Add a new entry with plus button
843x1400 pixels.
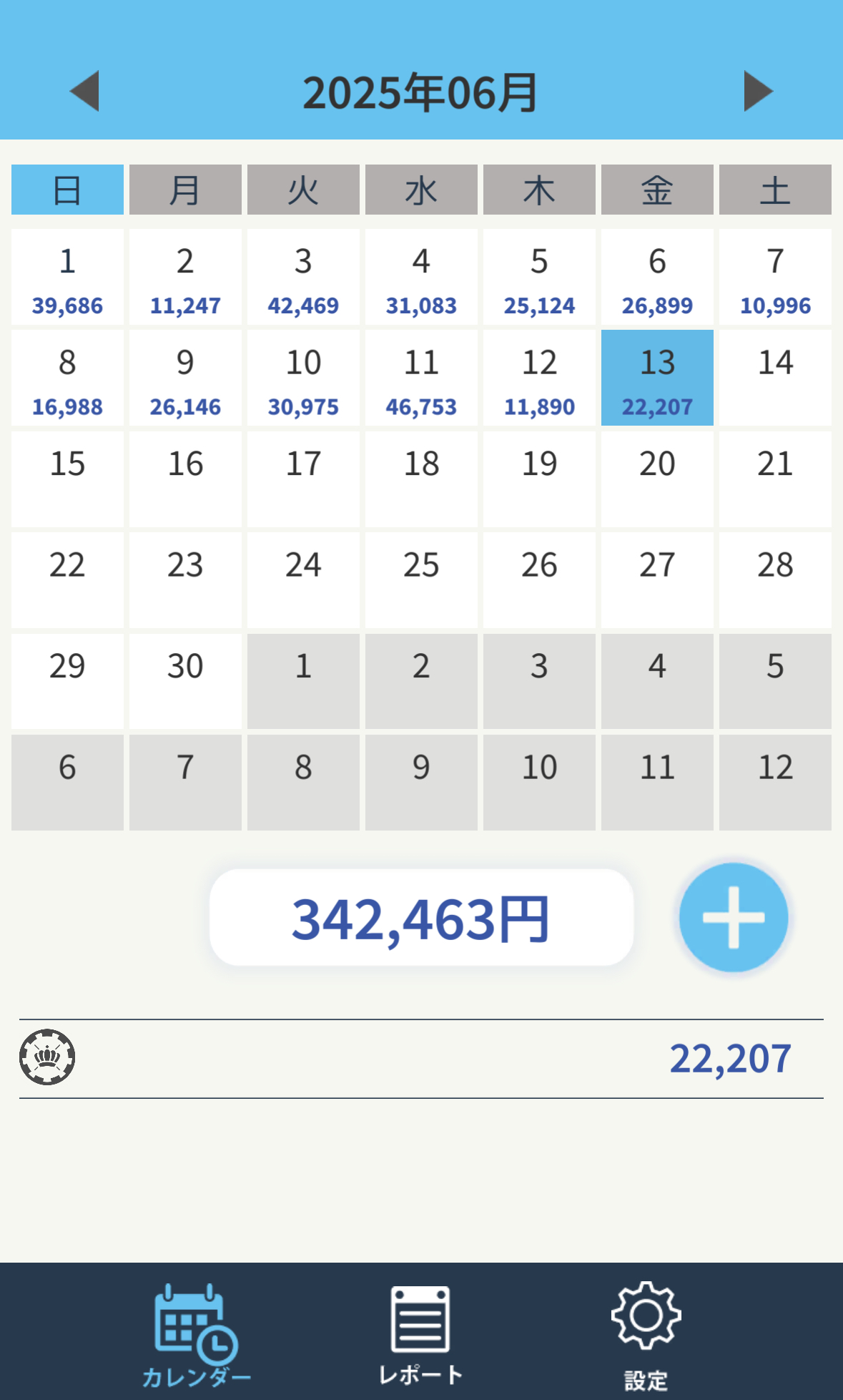(734, 917)
